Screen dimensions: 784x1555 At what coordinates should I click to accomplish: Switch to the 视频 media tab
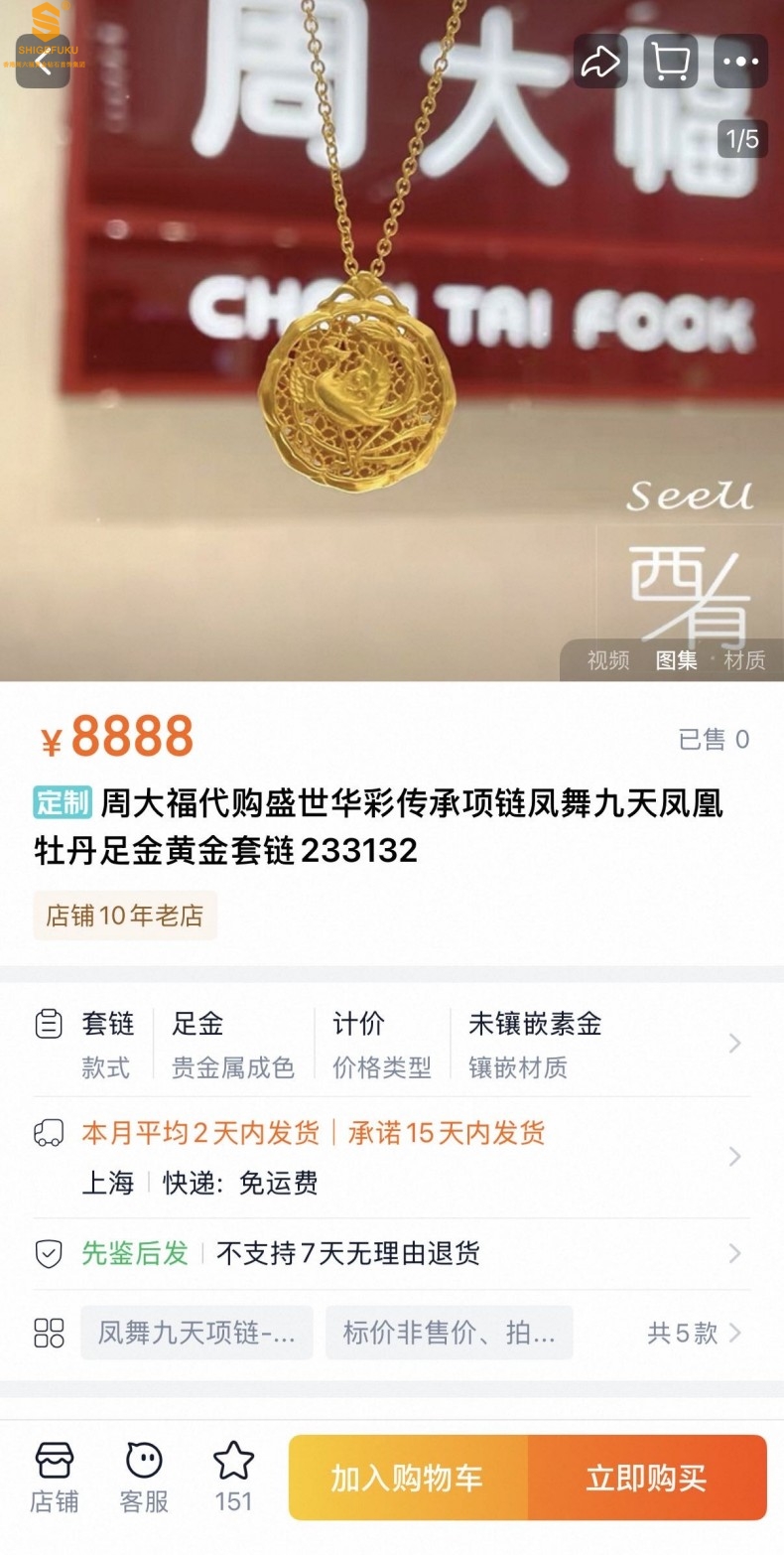pos(608,660)
